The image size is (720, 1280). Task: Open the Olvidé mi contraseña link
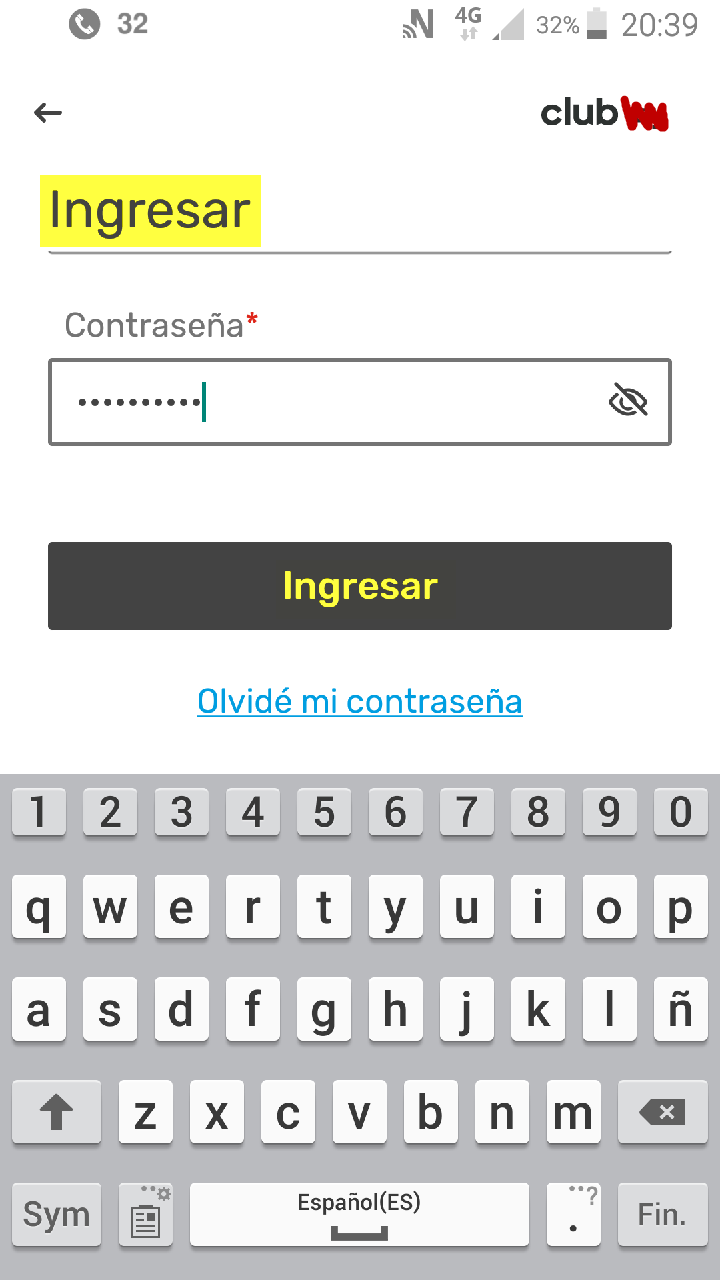pyautogui.click(x=360, y=701)
